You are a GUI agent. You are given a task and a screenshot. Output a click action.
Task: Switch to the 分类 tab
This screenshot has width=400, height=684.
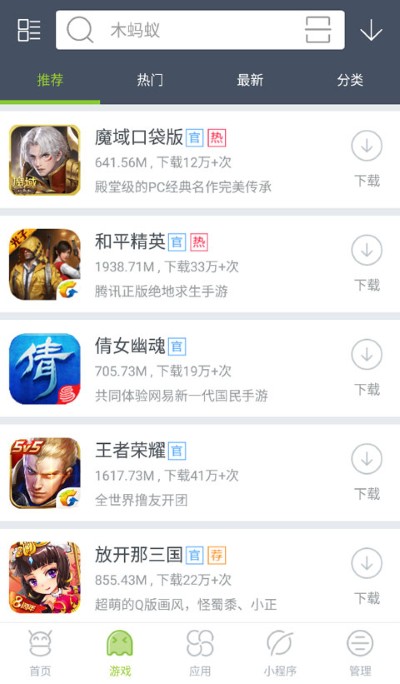tap(350, 80)
